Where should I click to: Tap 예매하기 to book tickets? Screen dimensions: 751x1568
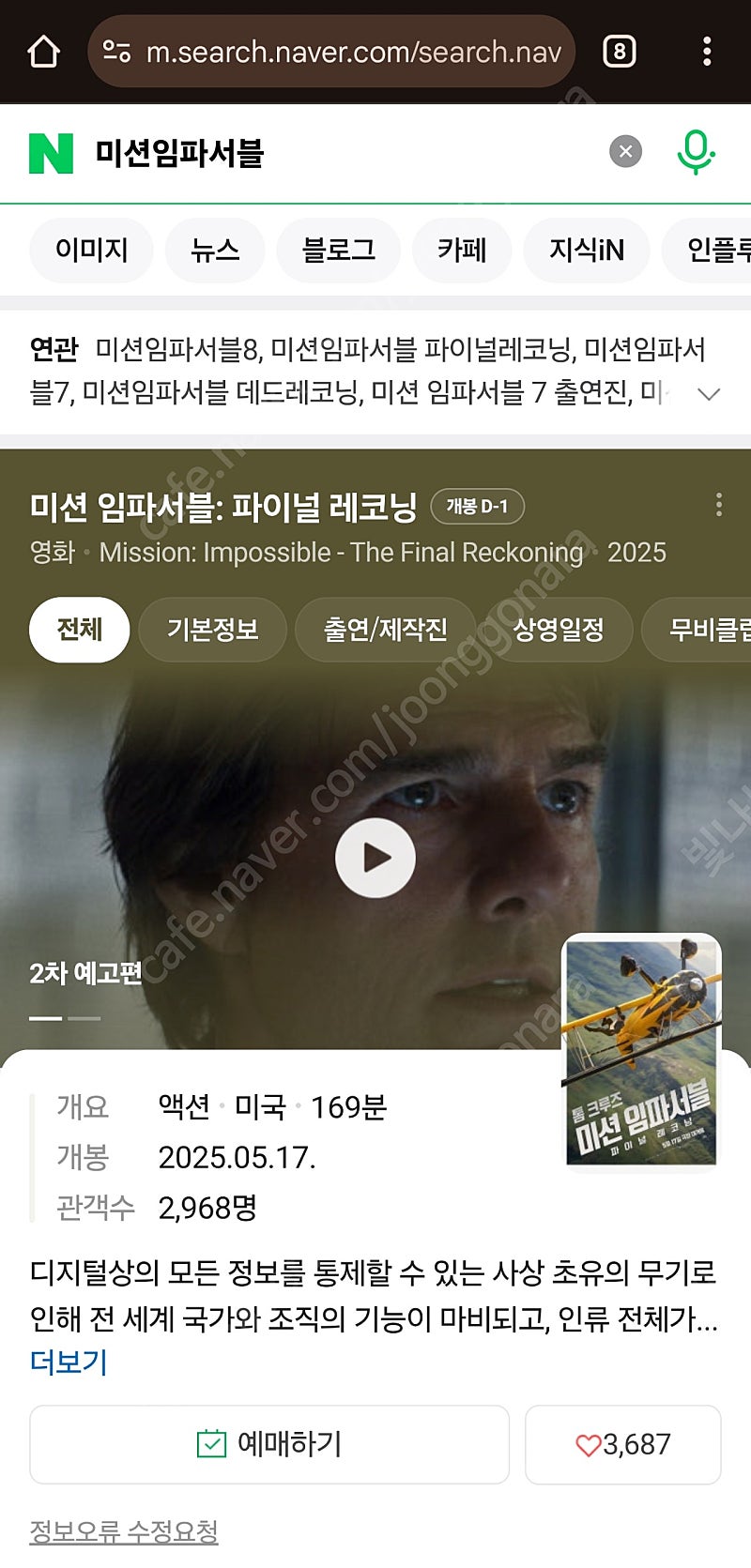click(269, 1444)
